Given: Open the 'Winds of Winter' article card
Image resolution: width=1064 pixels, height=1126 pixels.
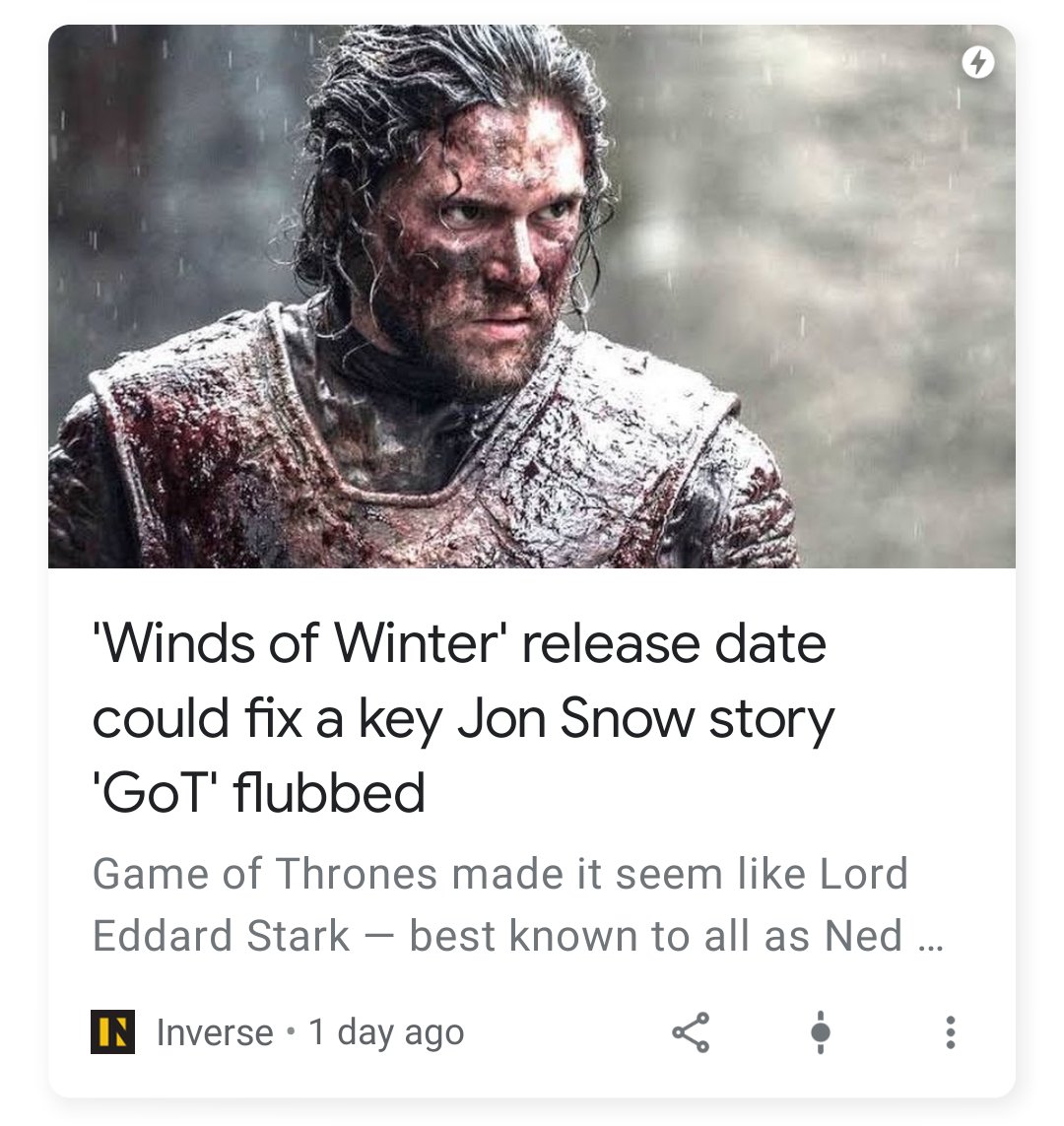Looking at the screenshot, I should point(531,561).
